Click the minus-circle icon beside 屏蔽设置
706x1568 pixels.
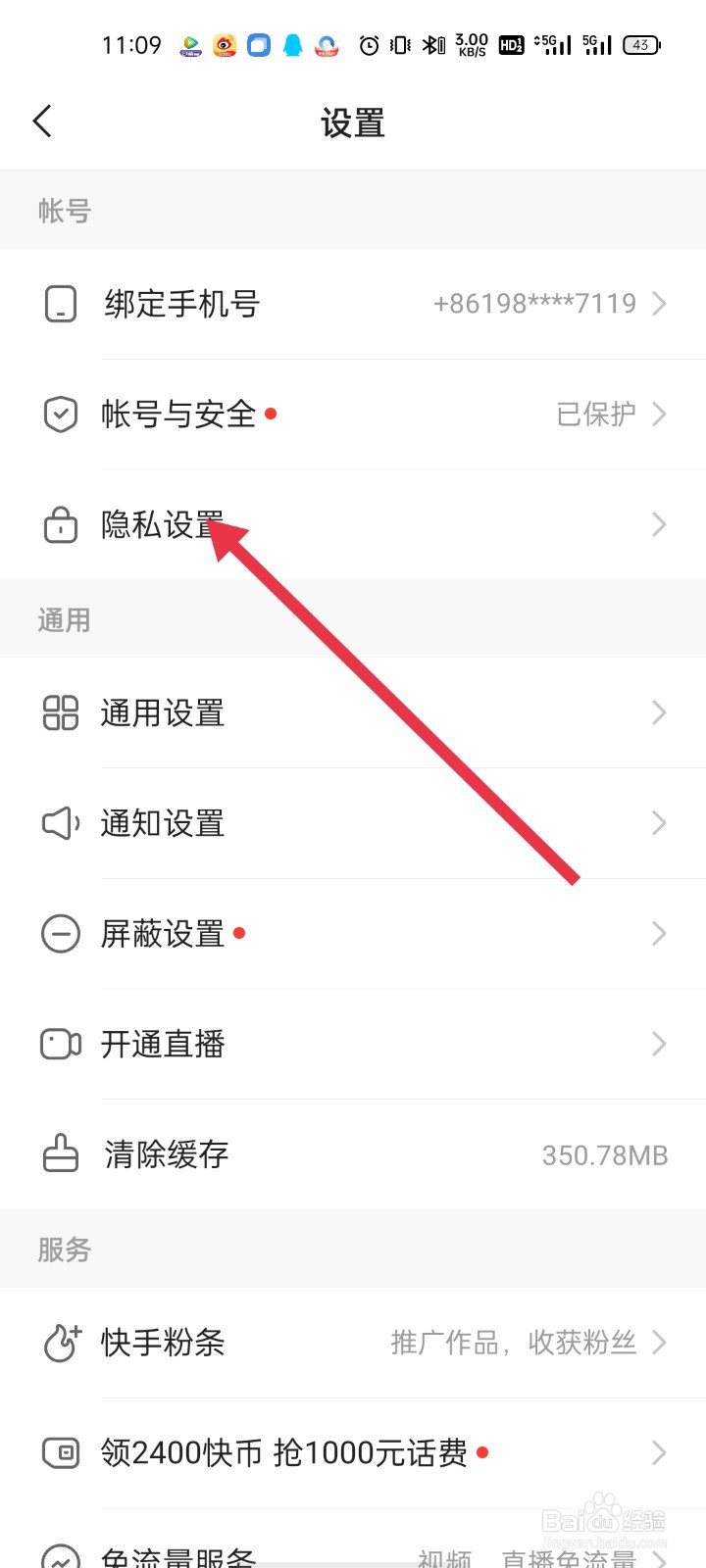[61, 934]
